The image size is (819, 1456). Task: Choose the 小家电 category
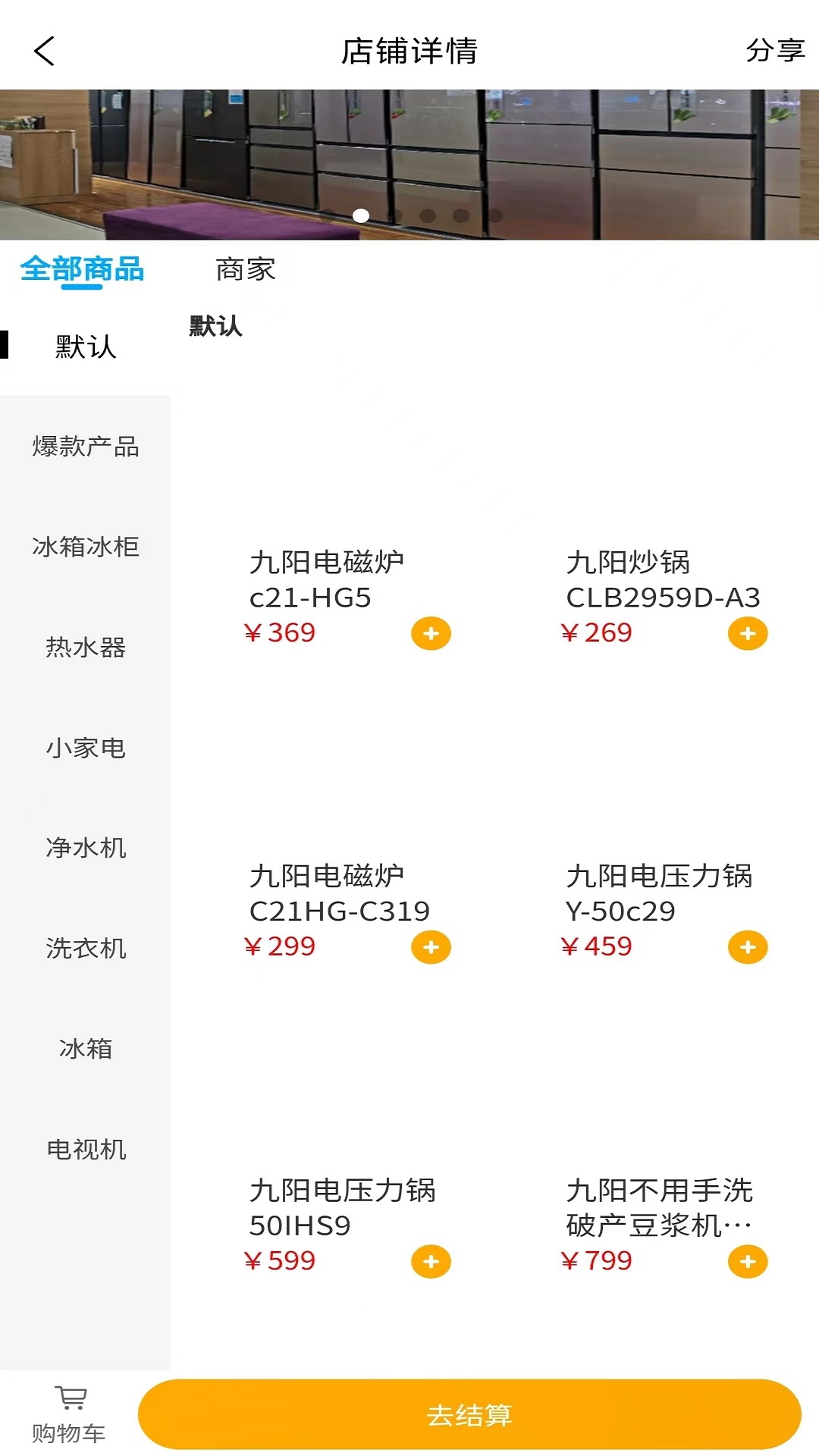click(x=85, y=748)
